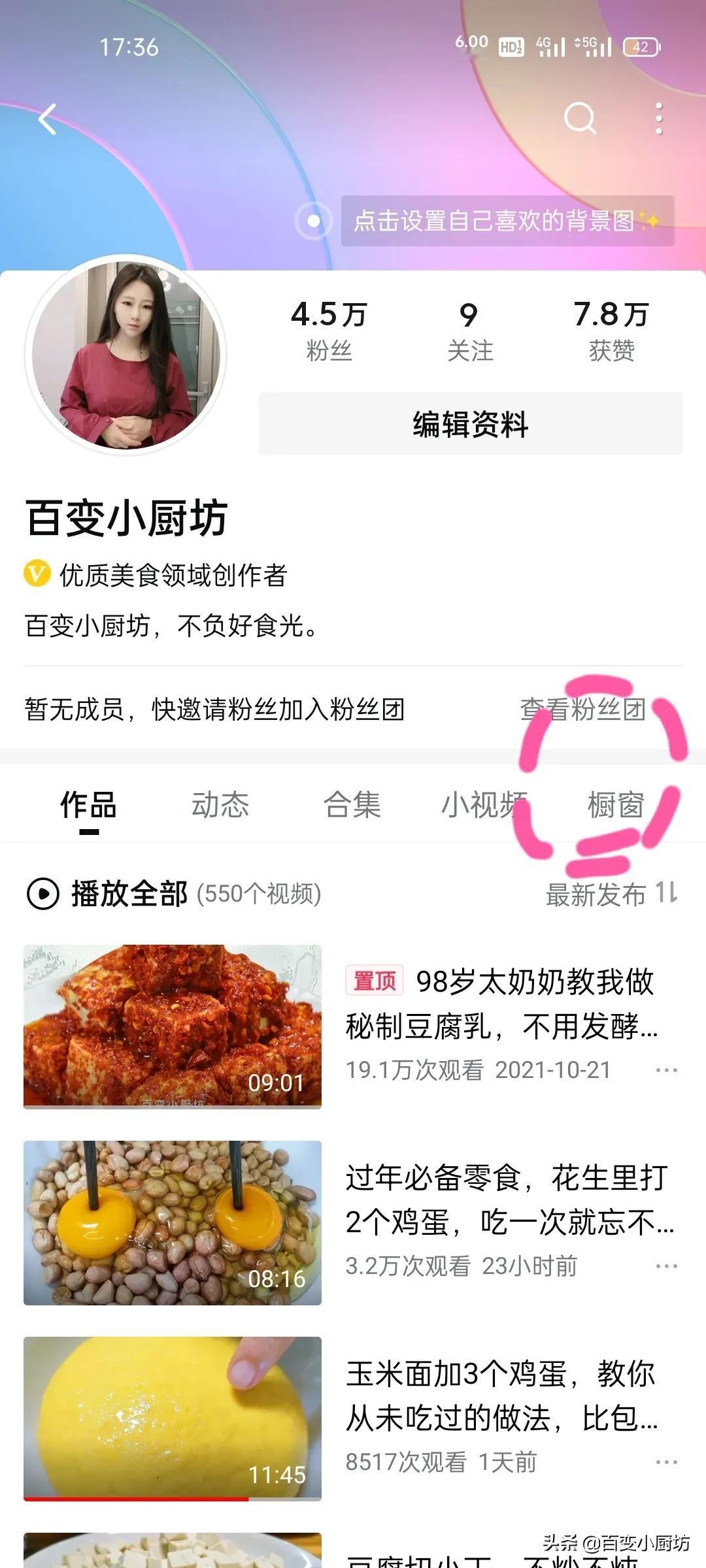
Task: Open the pinned 98岁太奶奶 豆腐乳 video
Action: click(173, 1026)
